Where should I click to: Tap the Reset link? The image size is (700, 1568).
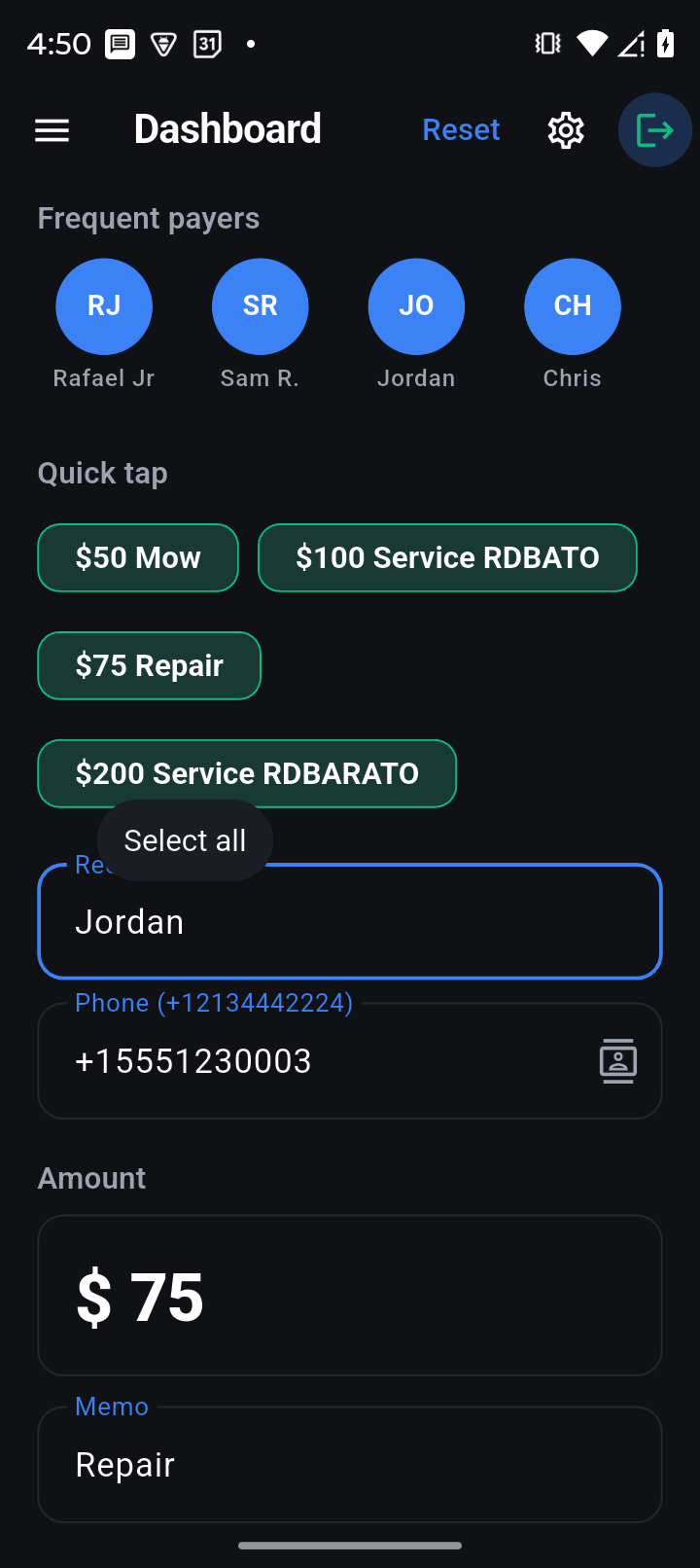click(x=461, y=130)
